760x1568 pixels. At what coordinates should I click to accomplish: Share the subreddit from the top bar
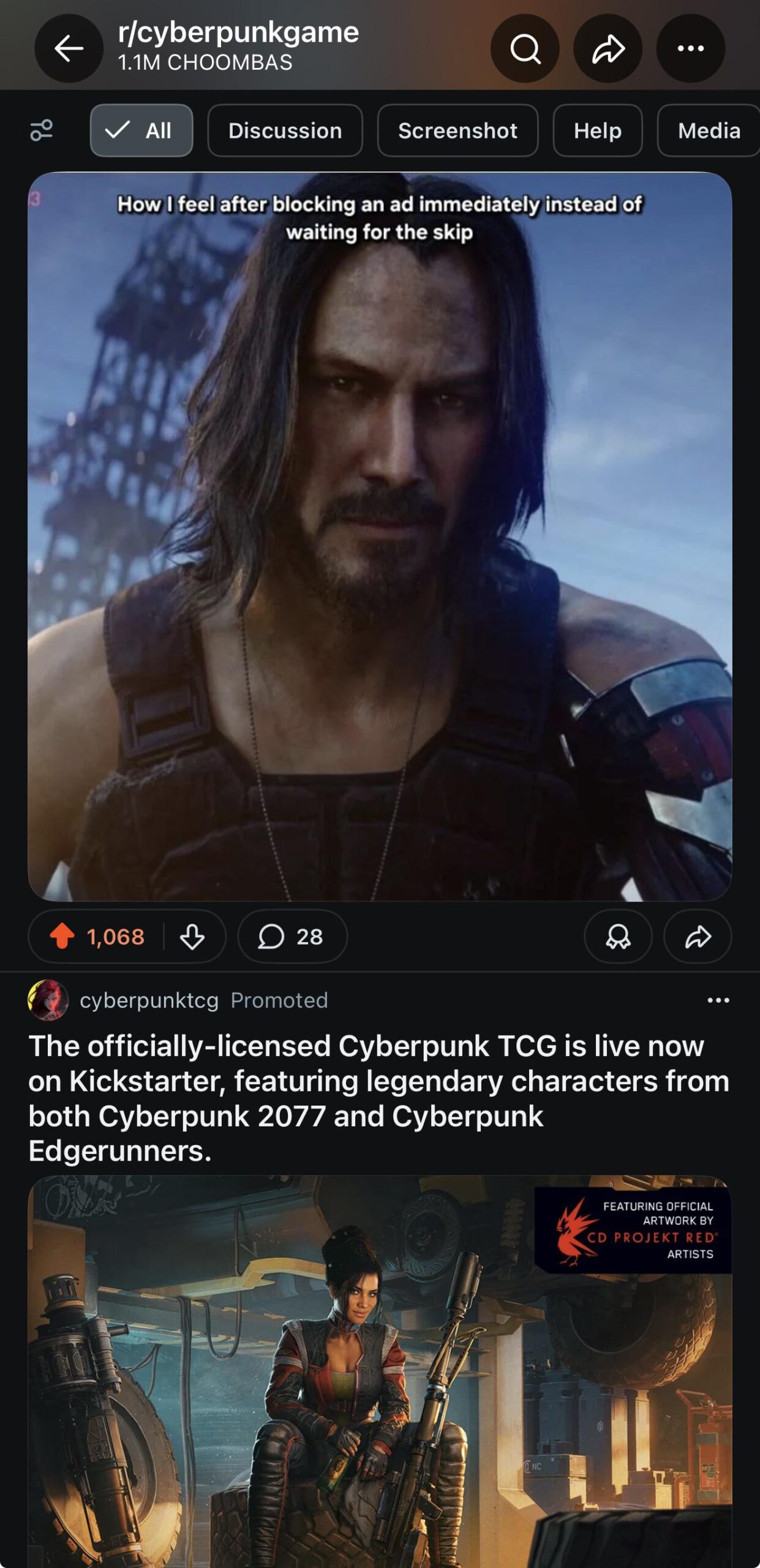[608, 48]
